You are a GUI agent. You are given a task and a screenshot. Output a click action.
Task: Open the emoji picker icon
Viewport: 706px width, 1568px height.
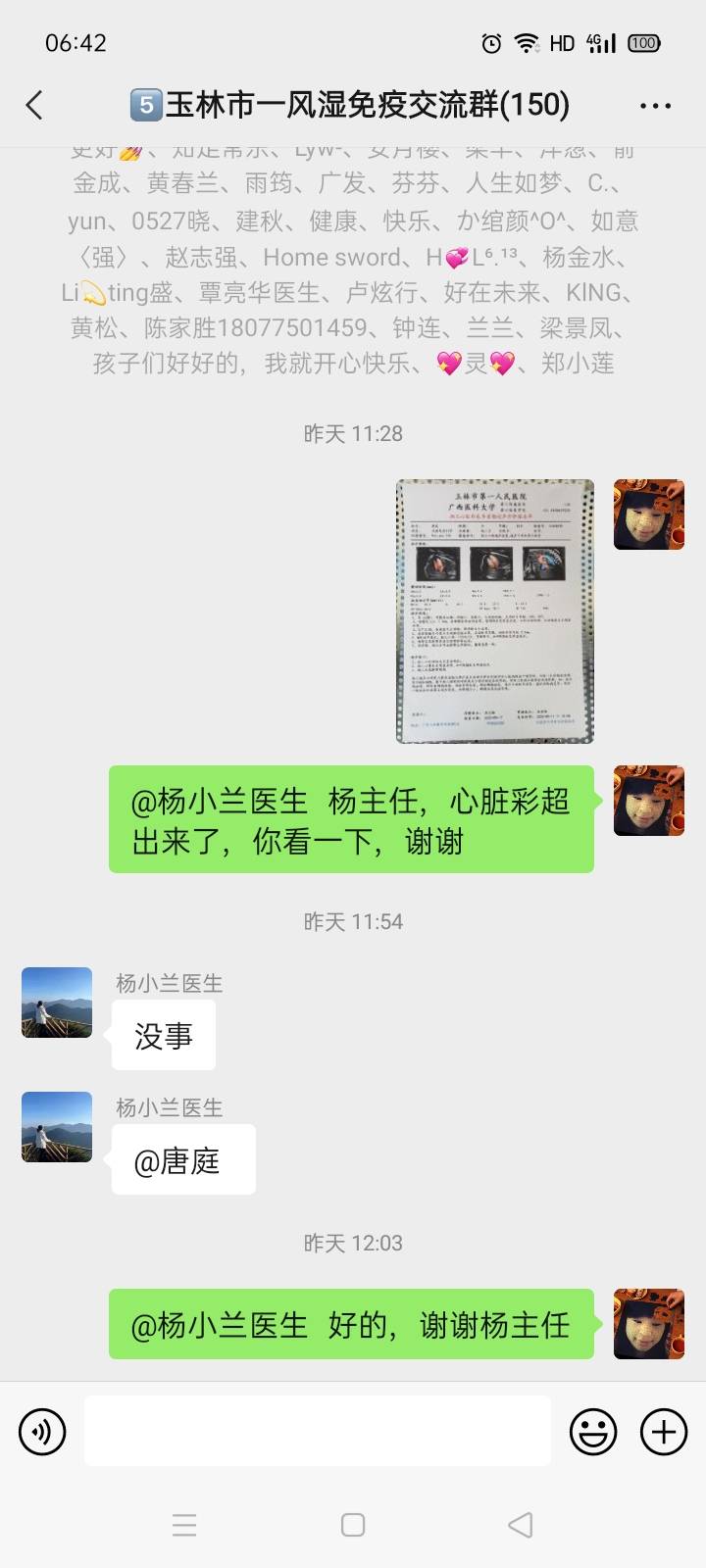coord(592,1431)
